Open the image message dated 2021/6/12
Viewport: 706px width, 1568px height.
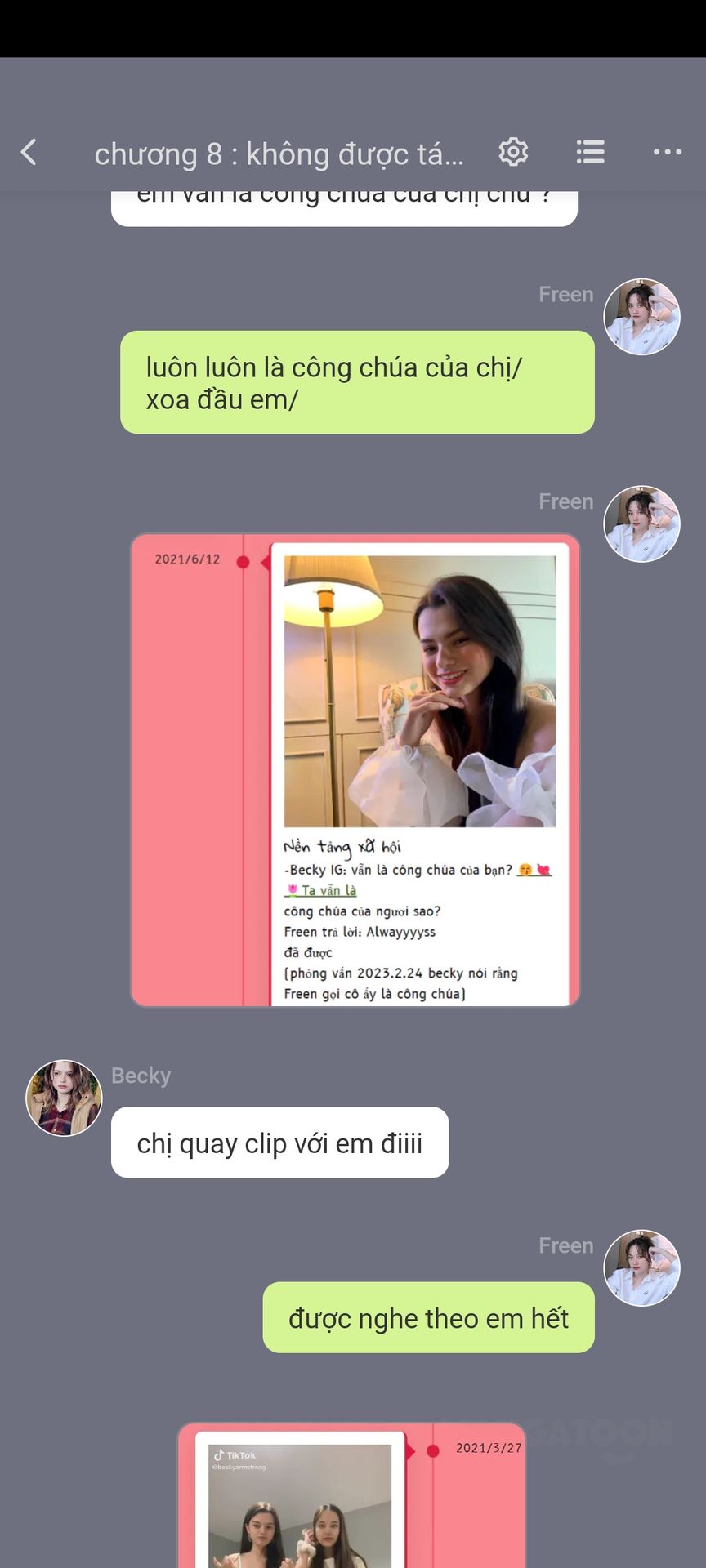(355, 770)
